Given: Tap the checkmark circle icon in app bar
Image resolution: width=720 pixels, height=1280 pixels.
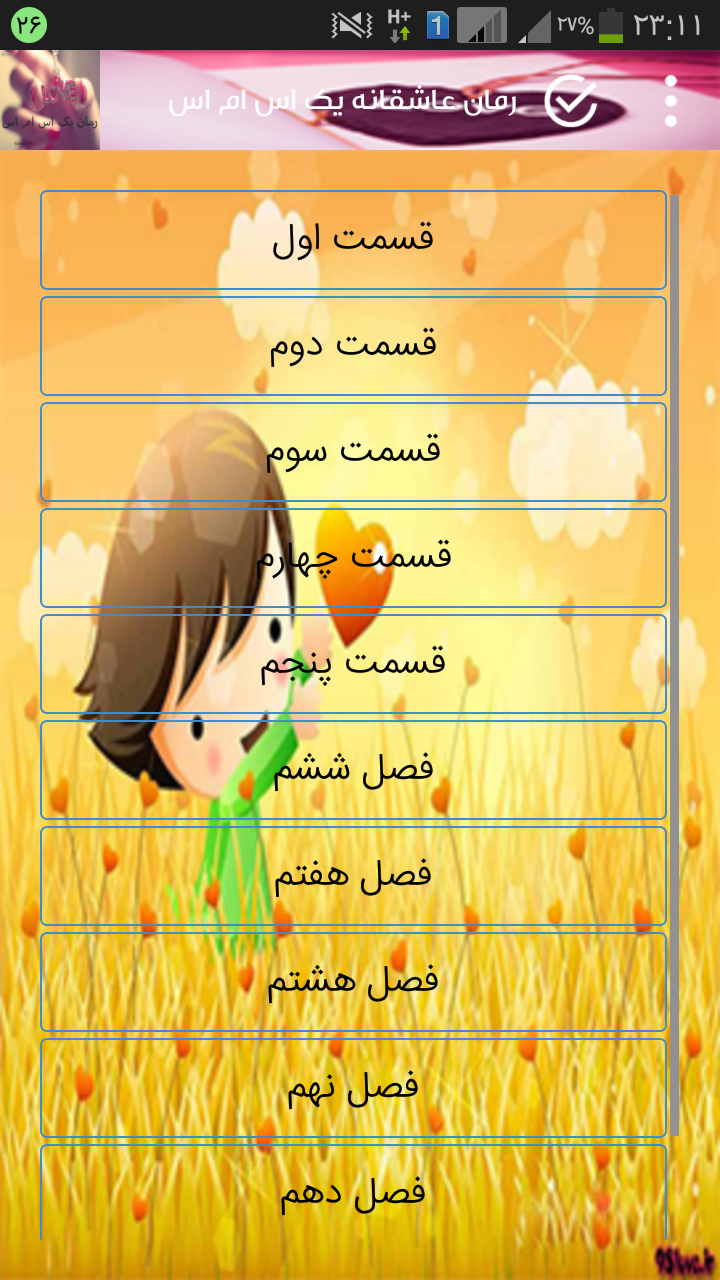Looking at the screenshot, I should (570, 100).
